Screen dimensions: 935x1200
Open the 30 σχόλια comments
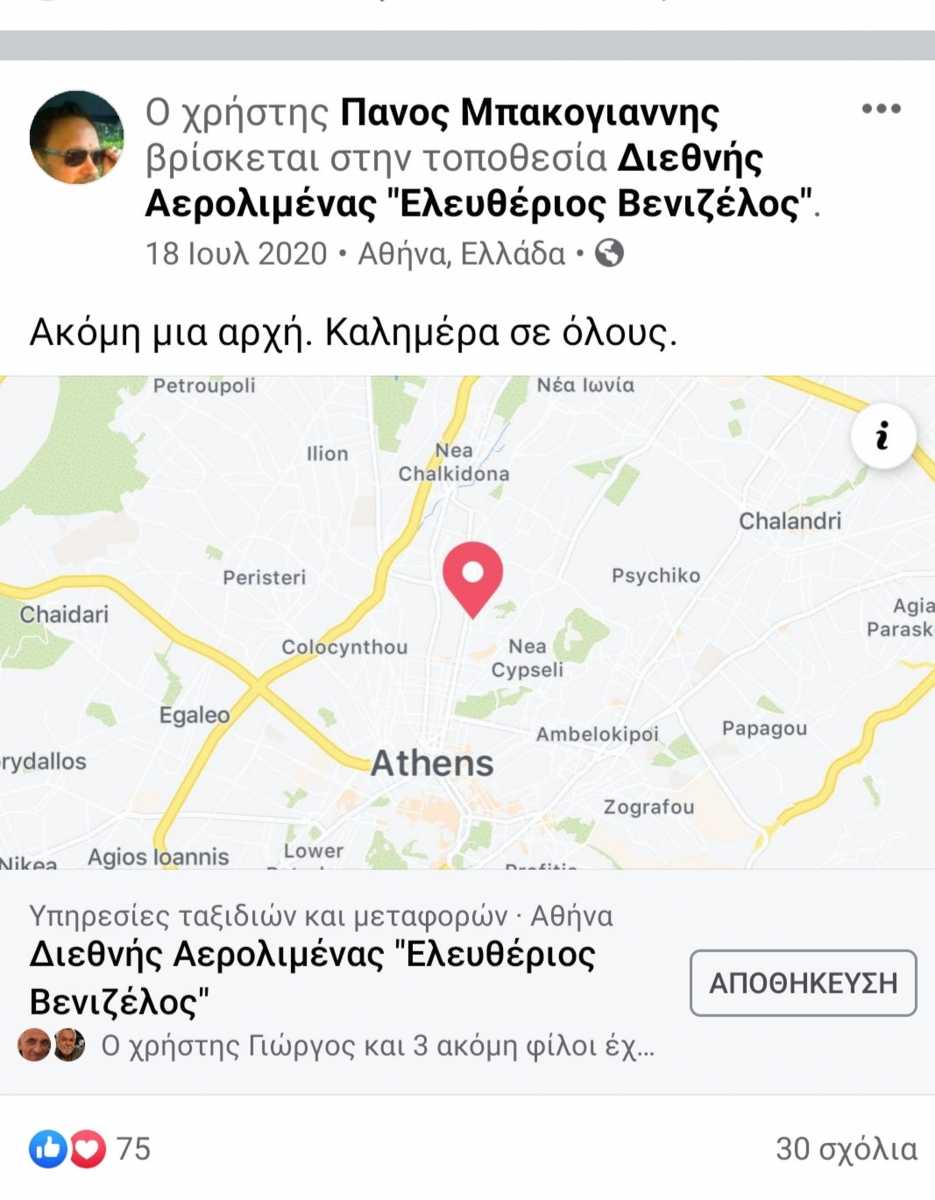click(845, 1149)
